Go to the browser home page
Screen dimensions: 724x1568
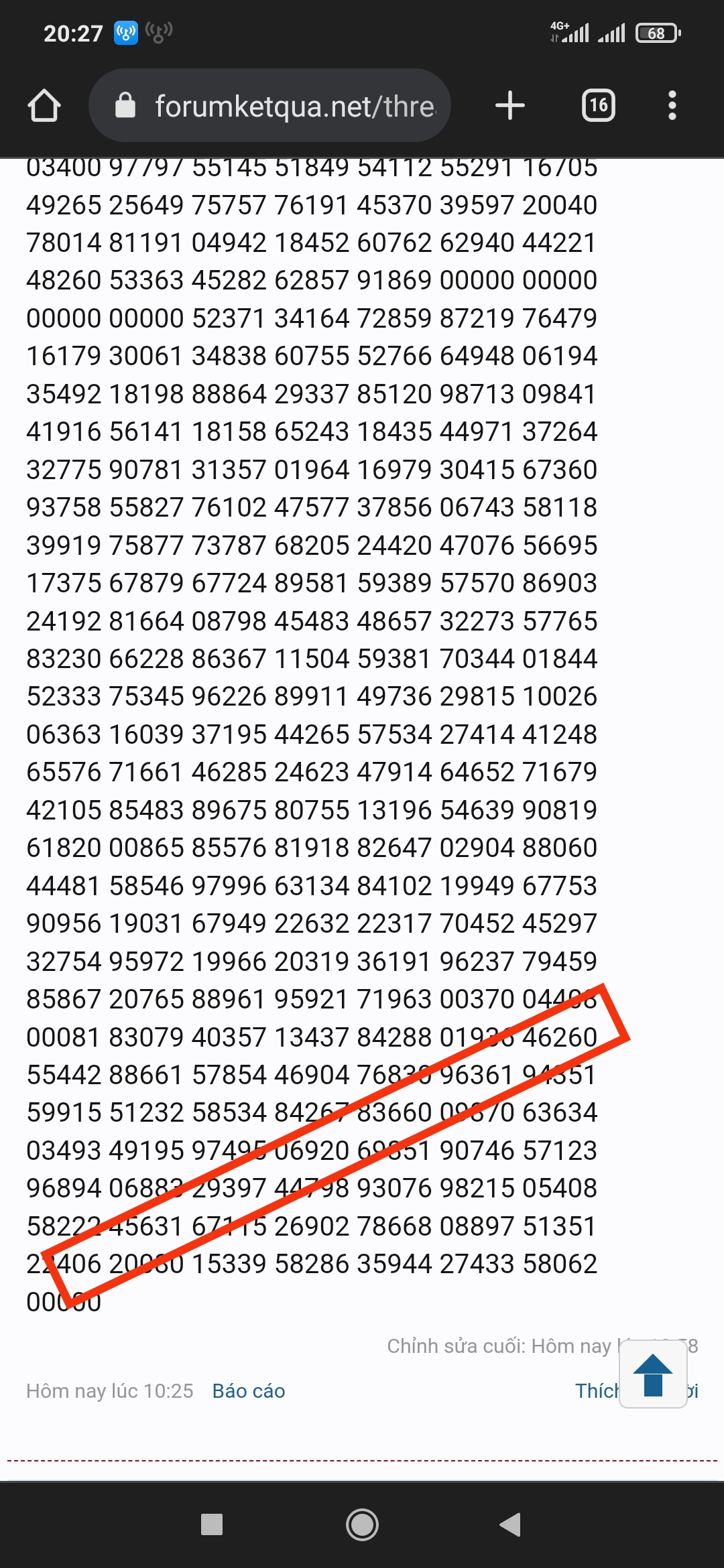(44, 106)
